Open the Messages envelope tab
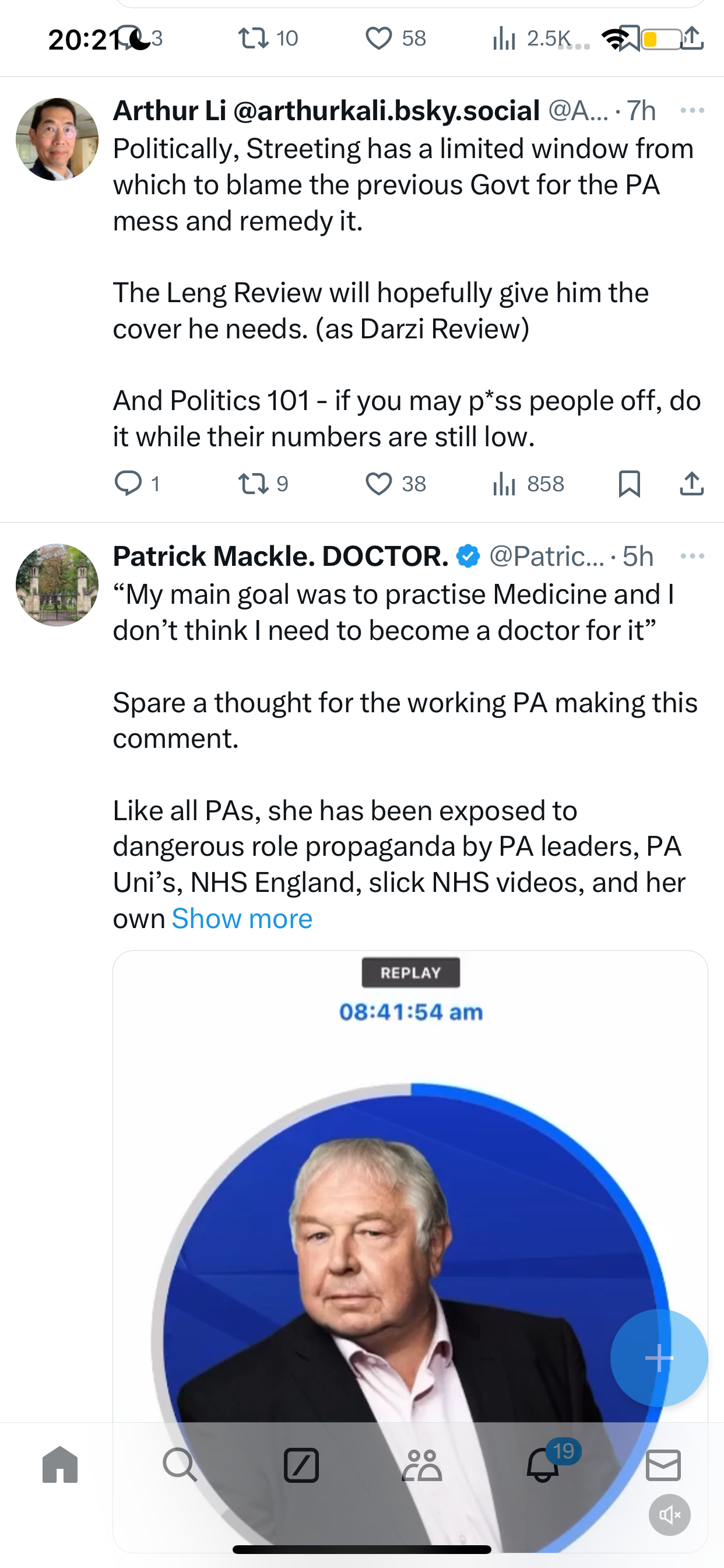724x1568 pixels. 663,1465
